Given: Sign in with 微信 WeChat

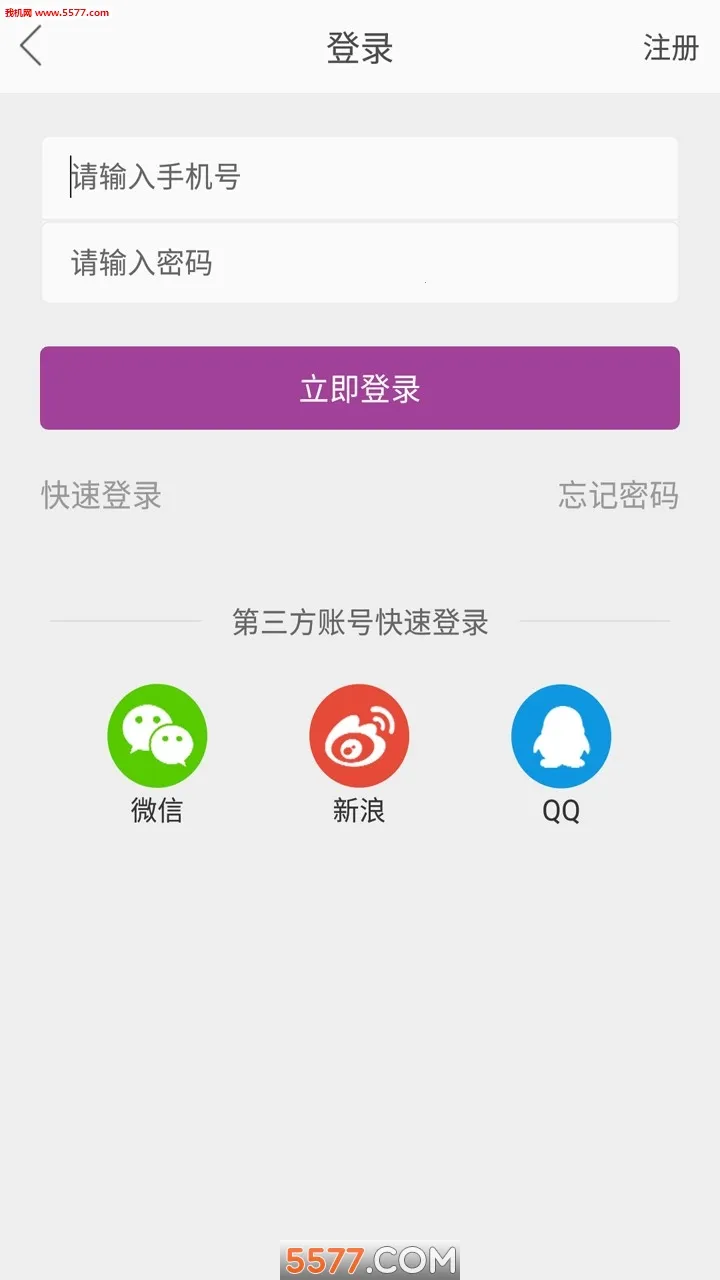Looking at the screenshot, I should coord(157,736).
